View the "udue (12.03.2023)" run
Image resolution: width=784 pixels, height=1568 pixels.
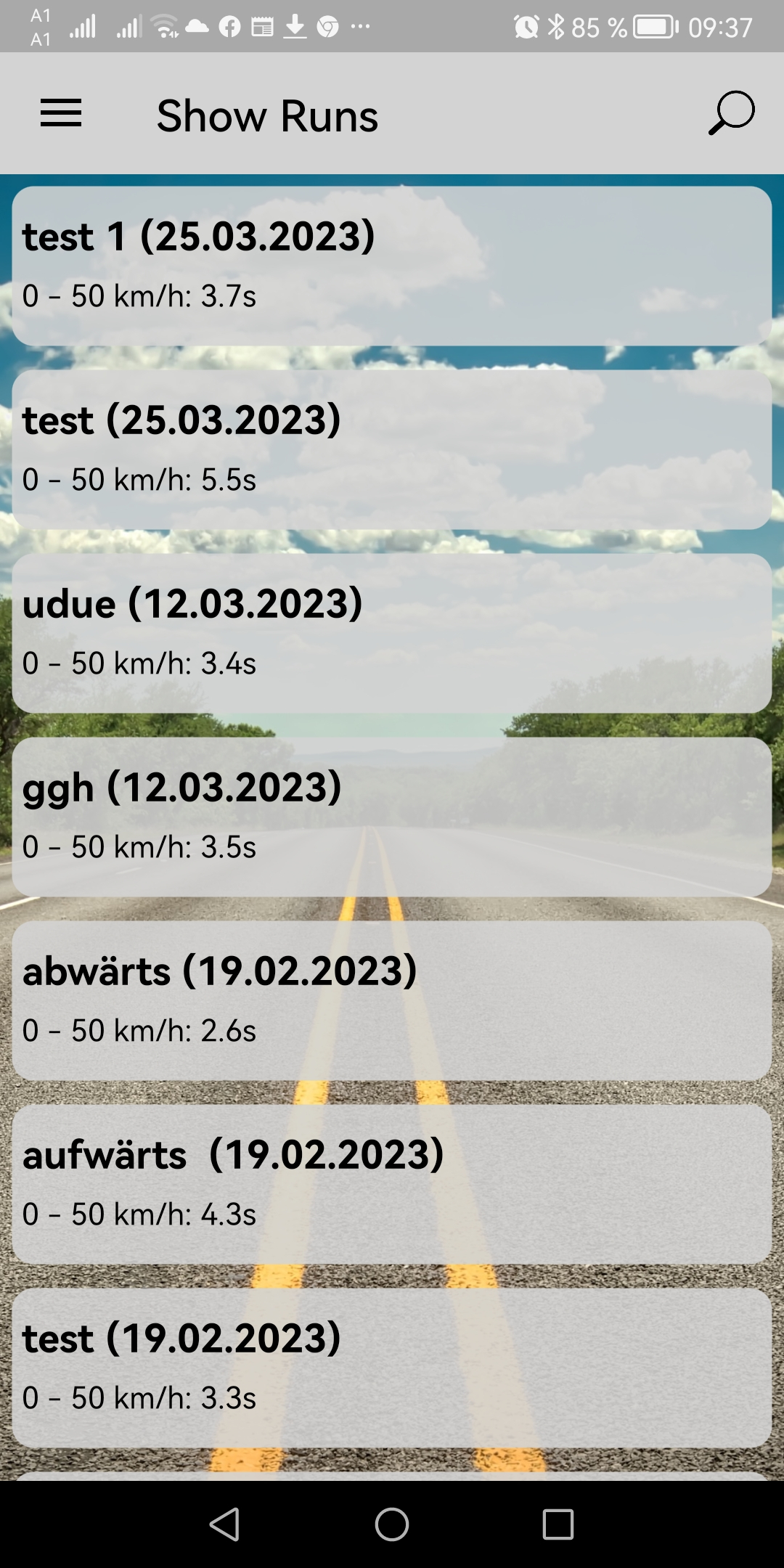click(392, 633)
